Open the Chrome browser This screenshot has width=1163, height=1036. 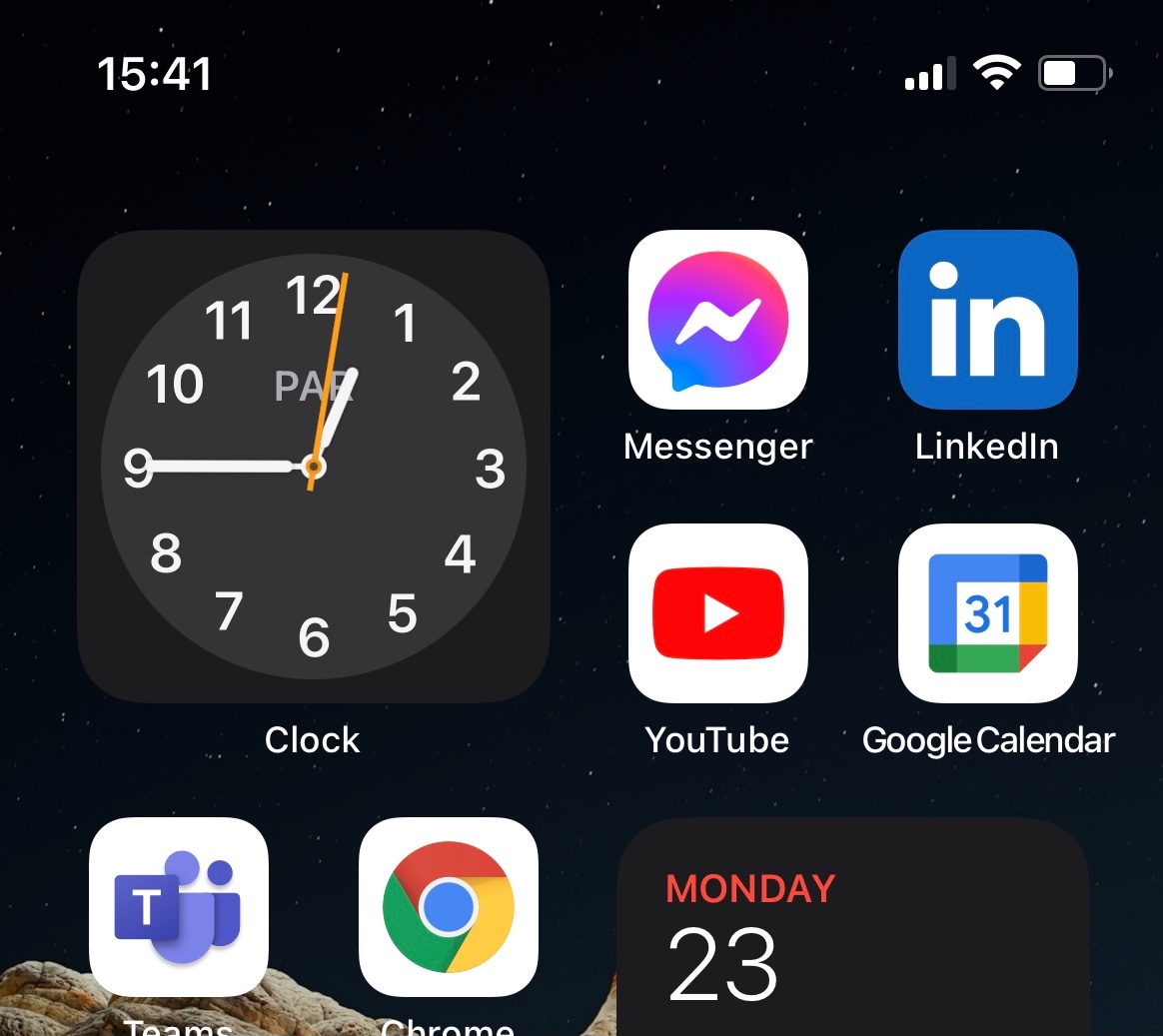click(x=448, y=907)
